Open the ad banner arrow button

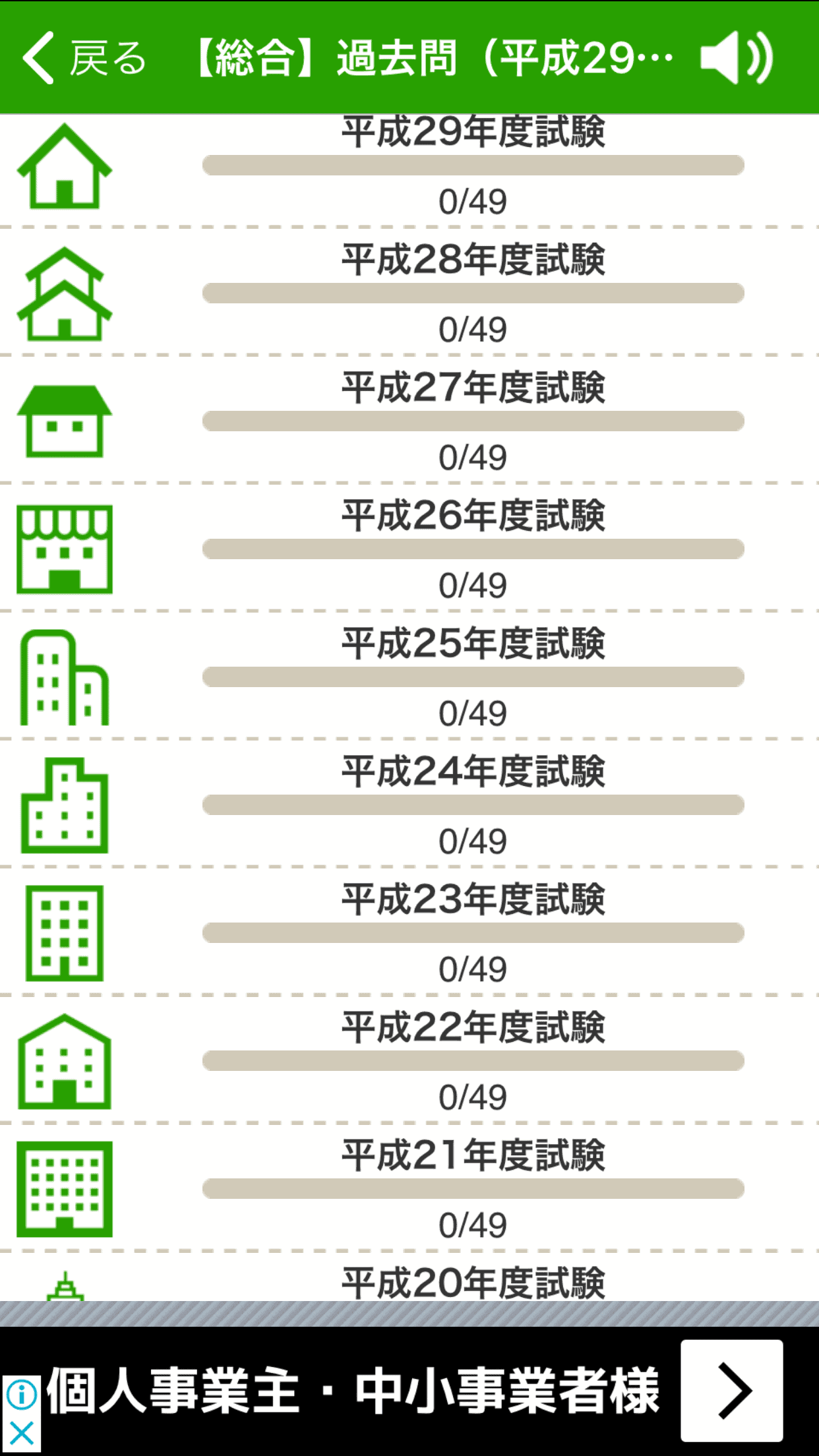(x=732, y=1391)
